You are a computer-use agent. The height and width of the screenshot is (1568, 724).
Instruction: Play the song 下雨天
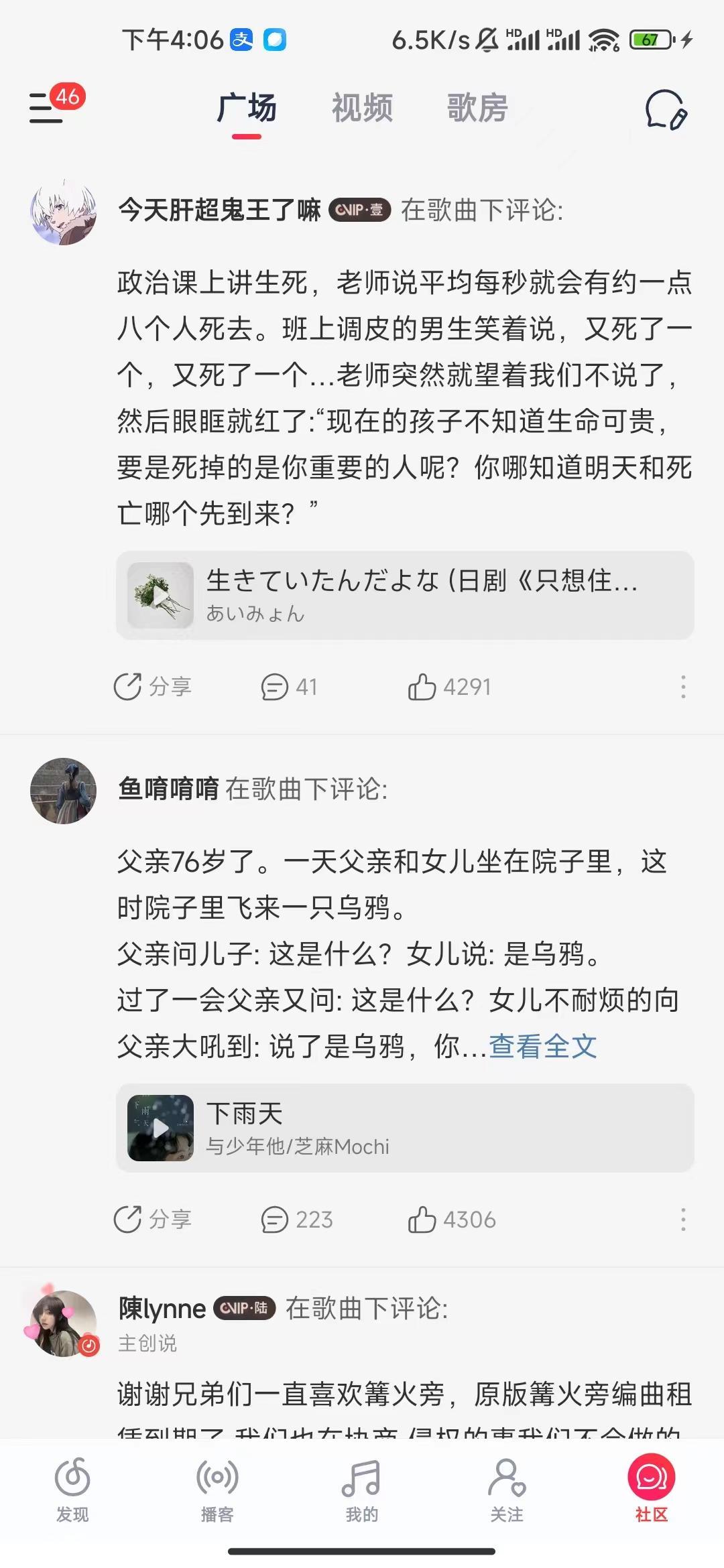161,1128
